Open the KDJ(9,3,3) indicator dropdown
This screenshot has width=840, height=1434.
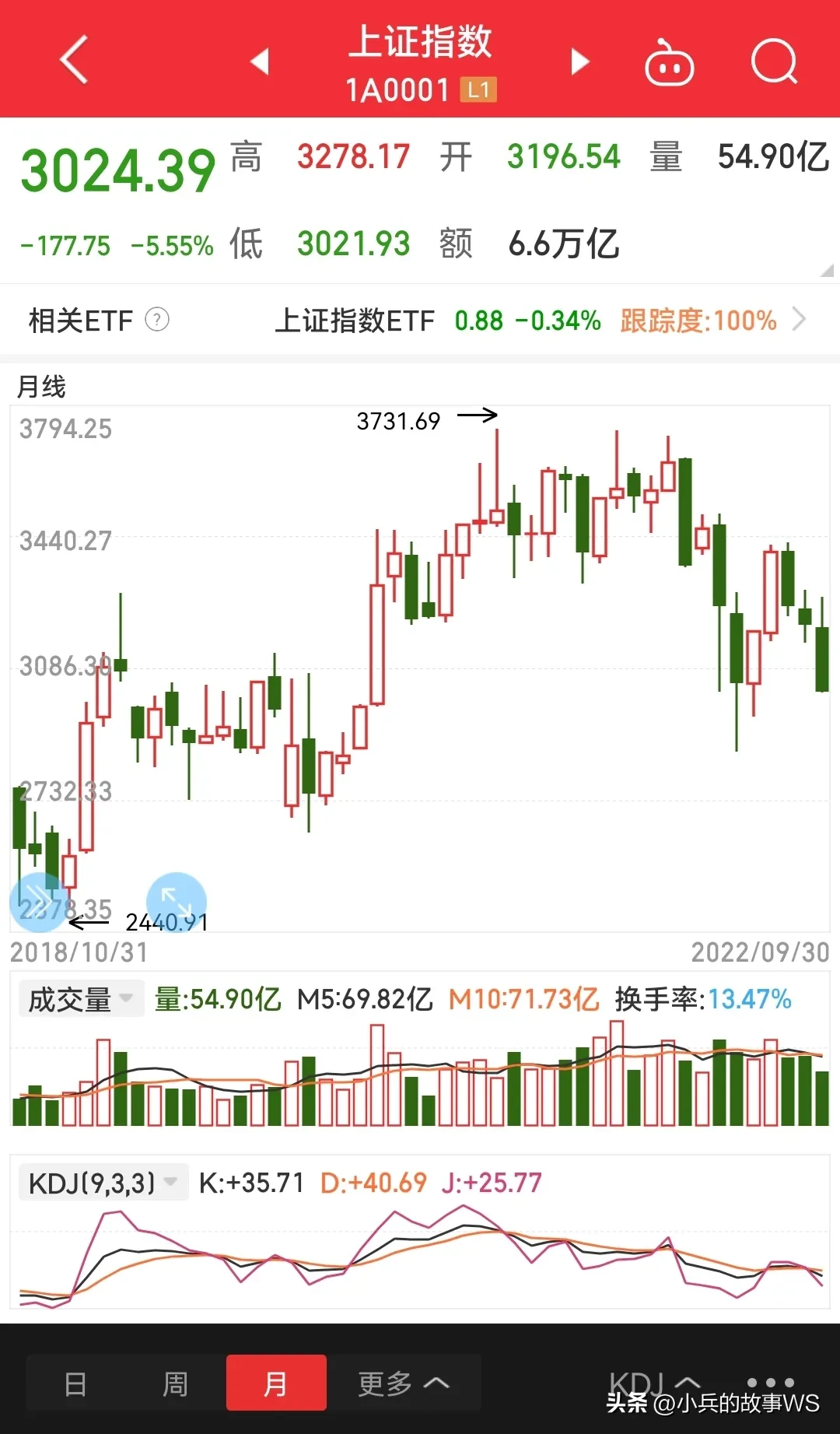tap(103, 1183)
